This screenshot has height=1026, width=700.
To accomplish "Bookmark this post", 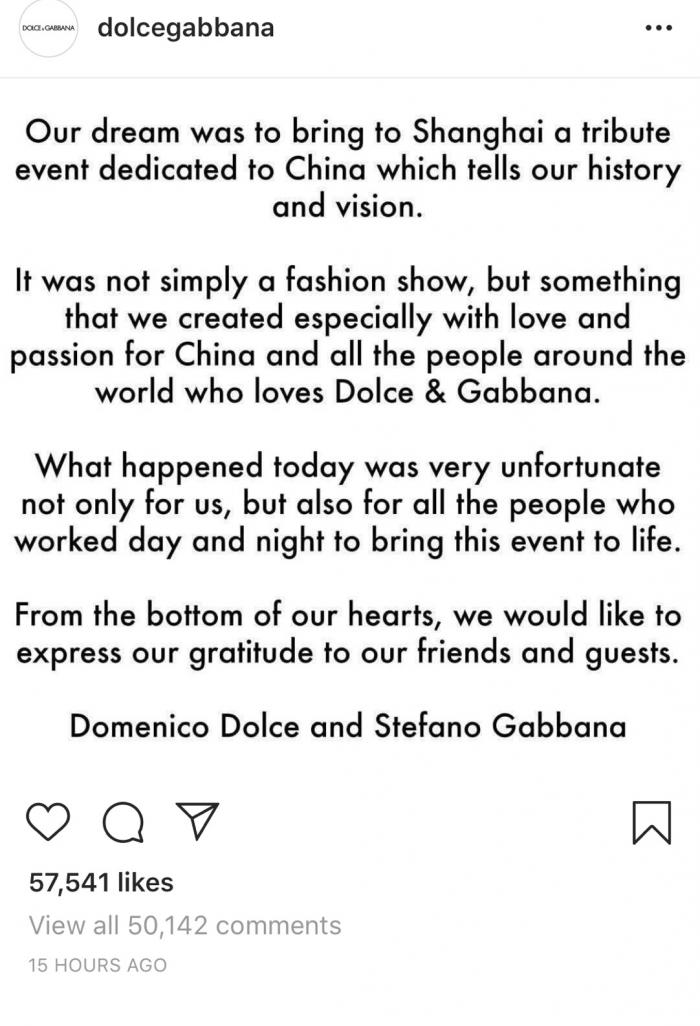I will coord(653,822).
